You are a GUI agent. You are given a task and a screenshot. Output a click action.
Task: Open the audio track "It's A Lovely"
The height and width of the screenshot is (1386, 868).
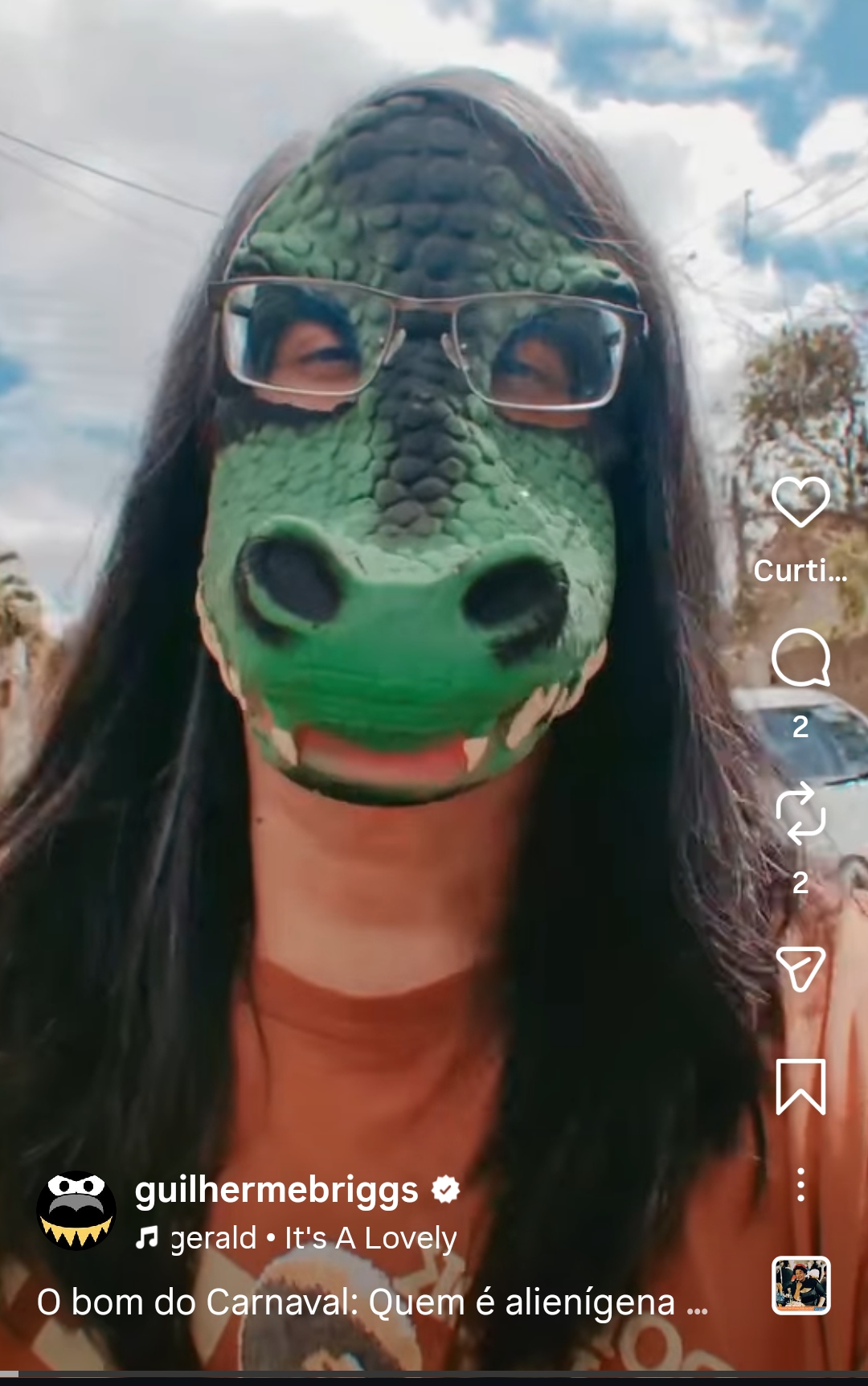point(313,1238)
